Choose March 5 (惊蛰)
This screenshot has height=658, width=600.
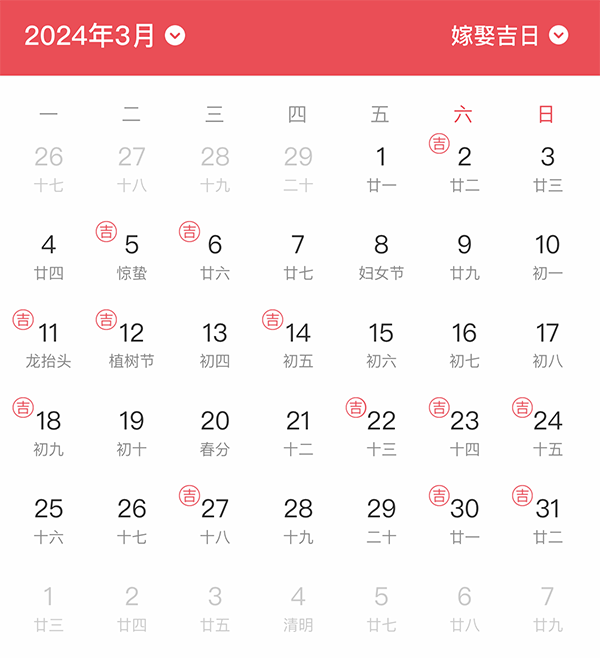(132, 255)
